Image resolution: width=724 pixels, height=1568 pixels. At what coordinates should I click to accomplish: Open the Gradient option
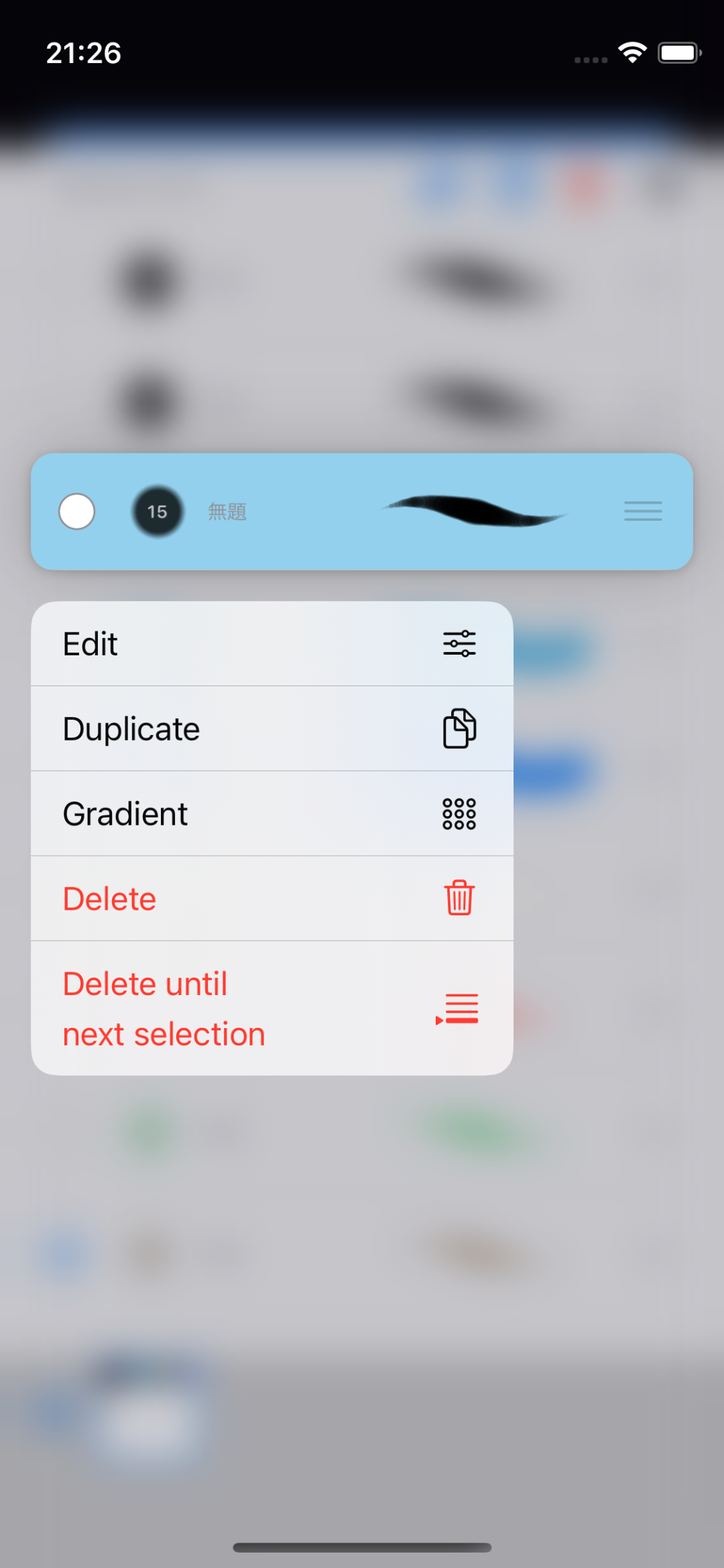click(x=271, y=813)
